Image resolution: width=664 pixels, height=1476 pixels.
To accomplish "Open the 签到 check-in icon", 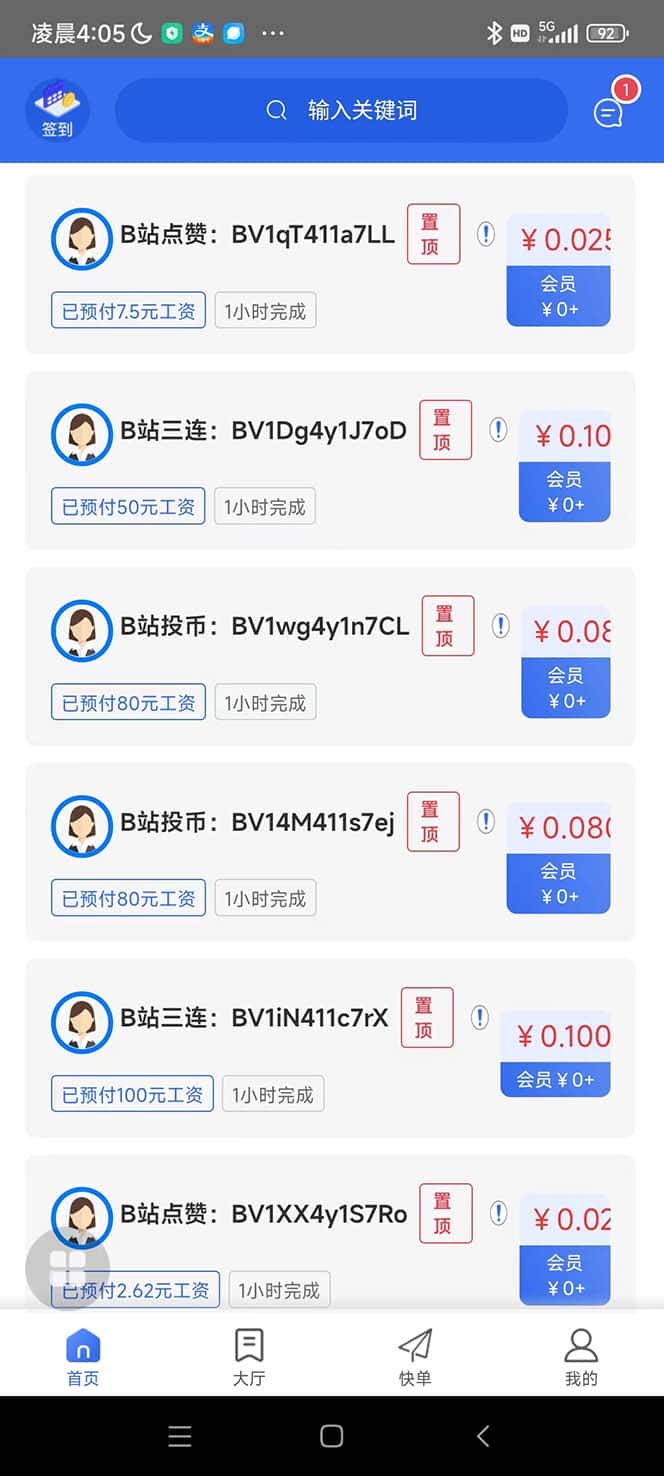I will pos(57,110).
